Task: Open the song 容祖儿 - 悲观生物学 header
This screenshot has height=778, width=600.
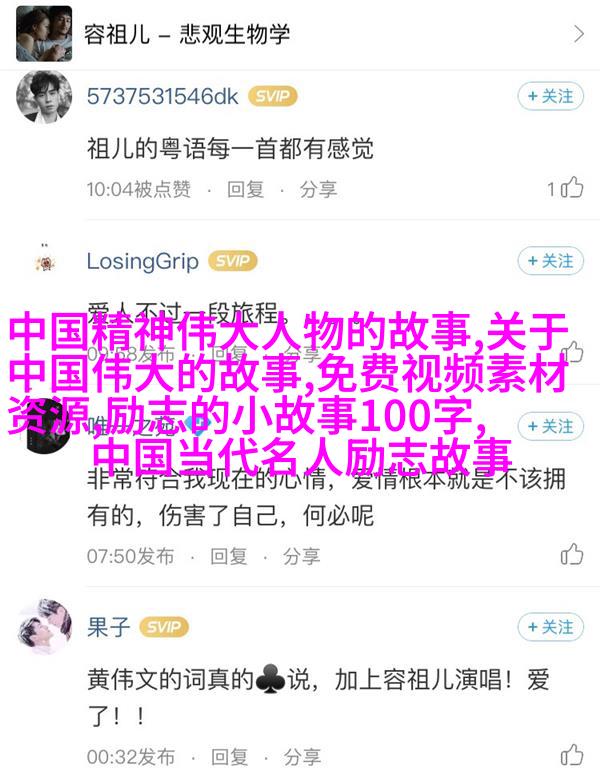Action: (x=300, y=34)
